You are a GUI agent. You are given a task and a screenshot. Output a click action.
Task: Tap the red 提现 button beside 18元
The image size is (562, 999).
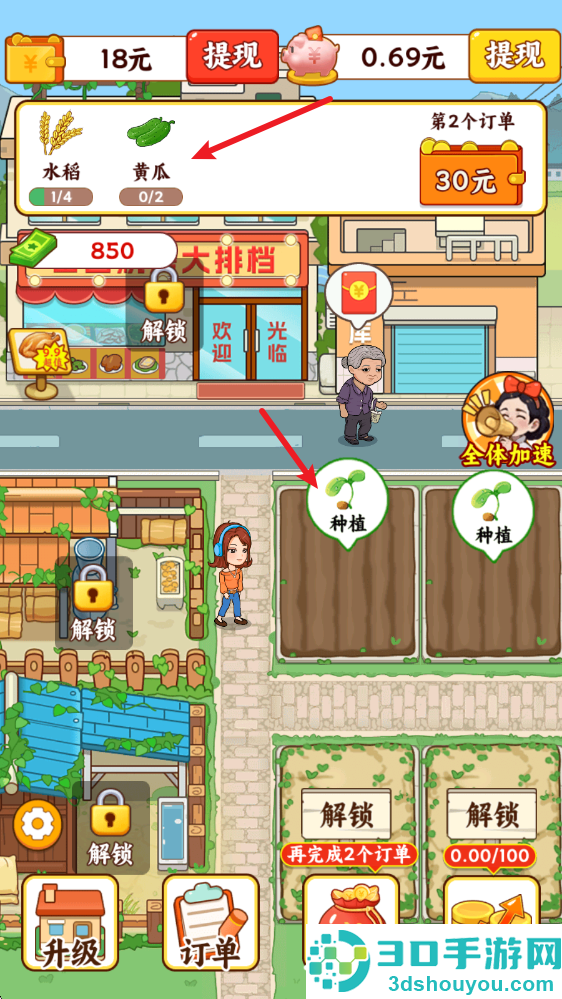click(x=232, y=57)
